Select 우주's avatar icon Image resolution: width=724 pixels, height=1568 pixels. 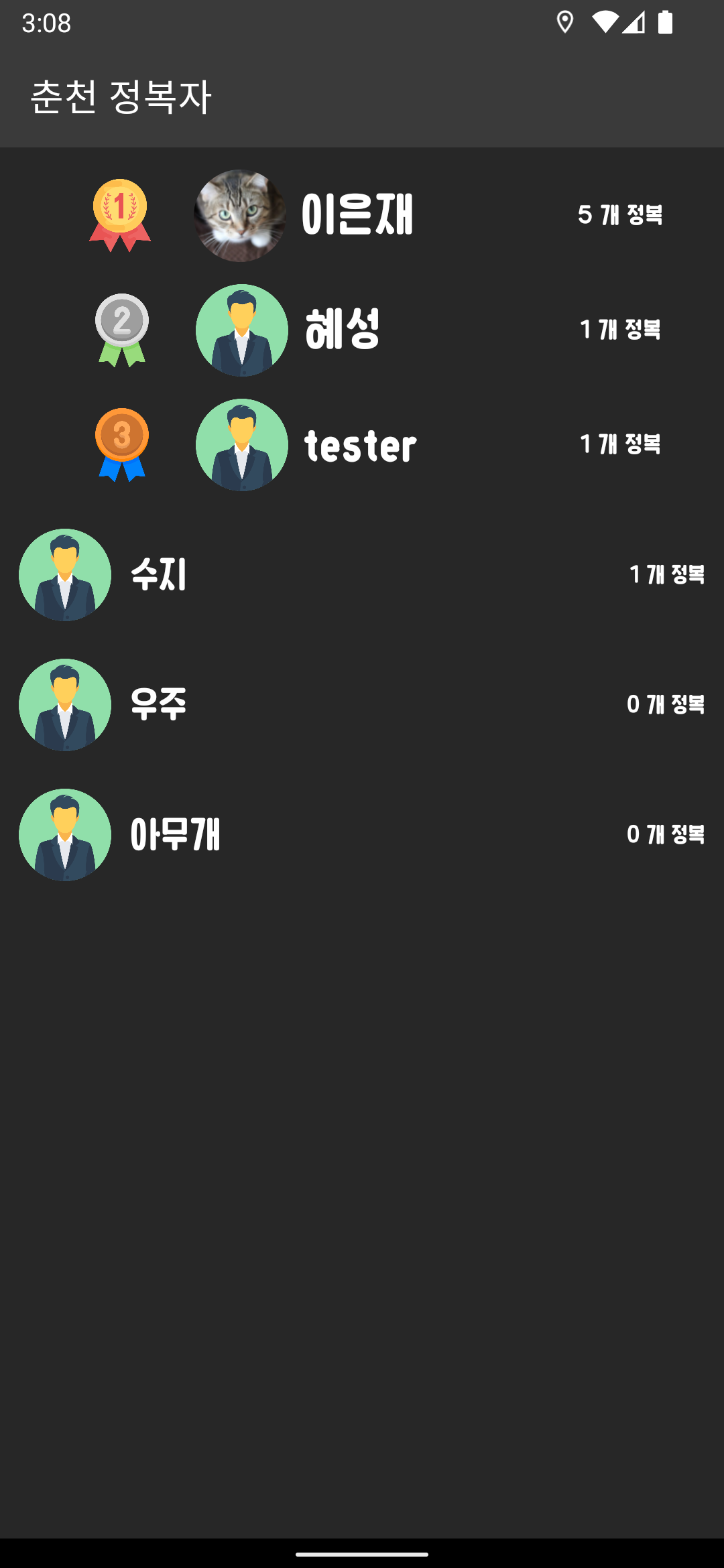coord(64,704)
